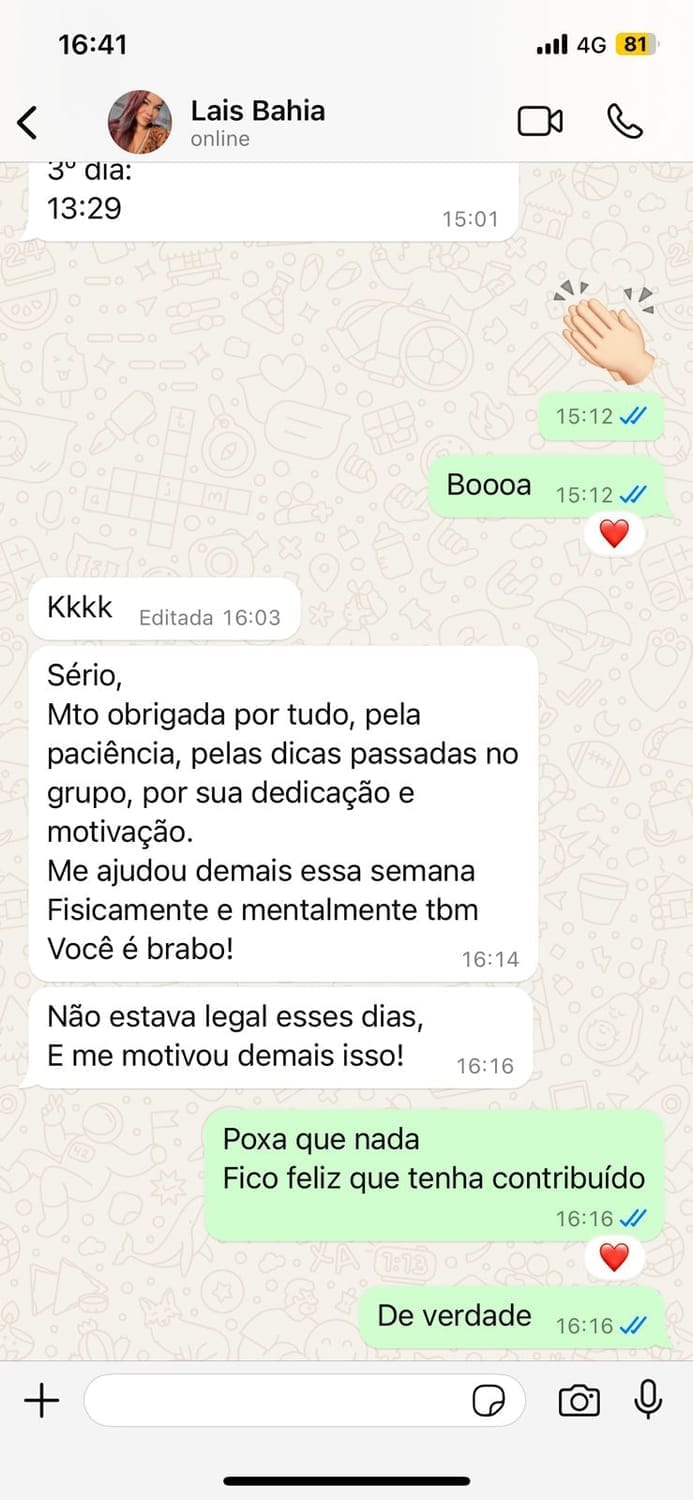View heart reaction on Poxa que nada message
Screen dimensions: 693x1500
614,1257
